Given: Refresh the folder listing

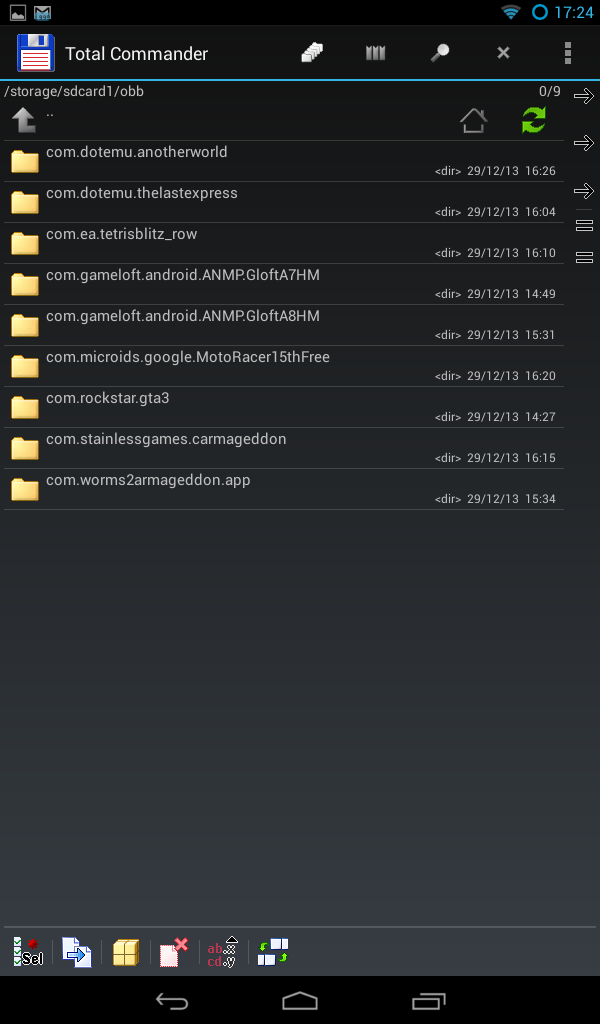Looking at the screenshot, I should coord(533,120).
